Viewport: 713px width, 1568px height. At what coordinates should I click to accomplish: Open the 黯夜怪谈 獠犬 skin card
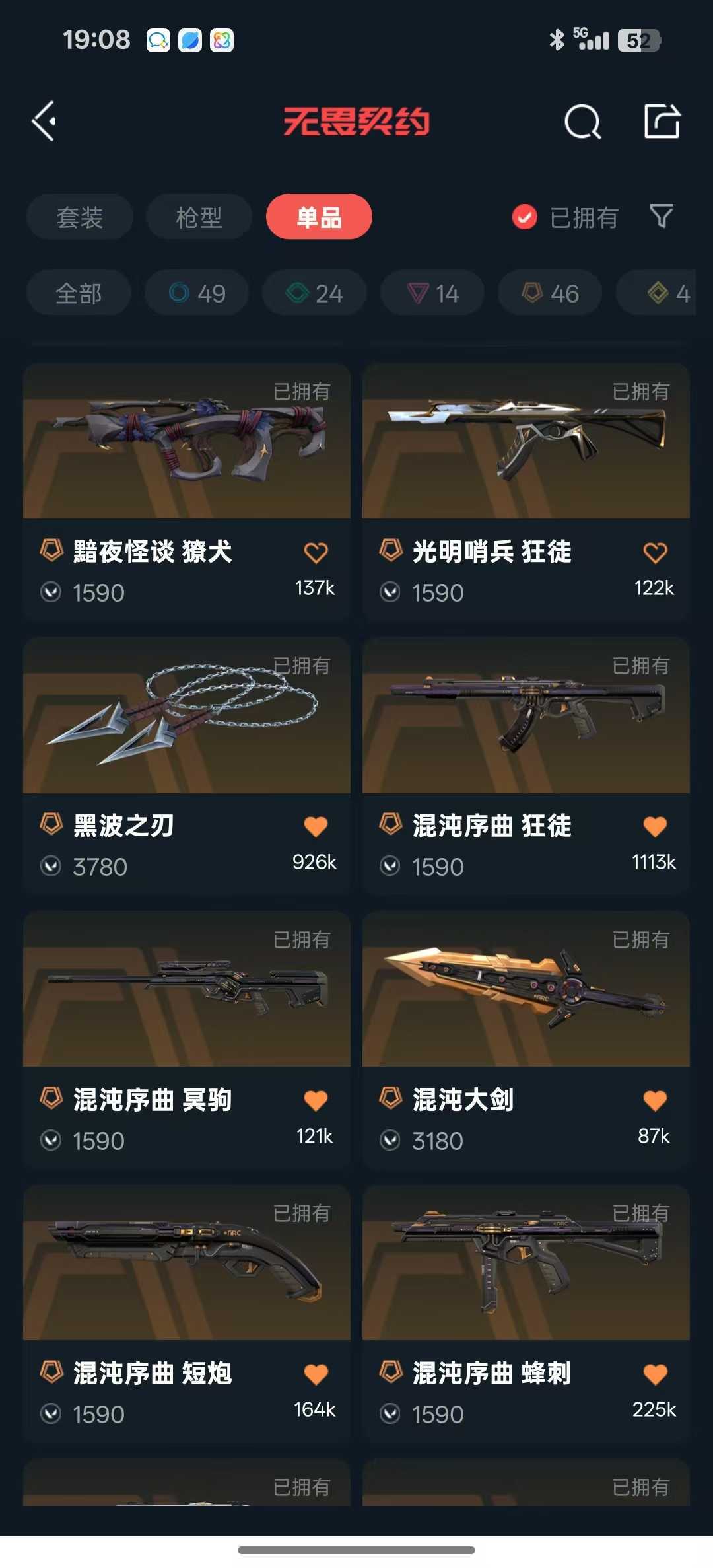186,462
